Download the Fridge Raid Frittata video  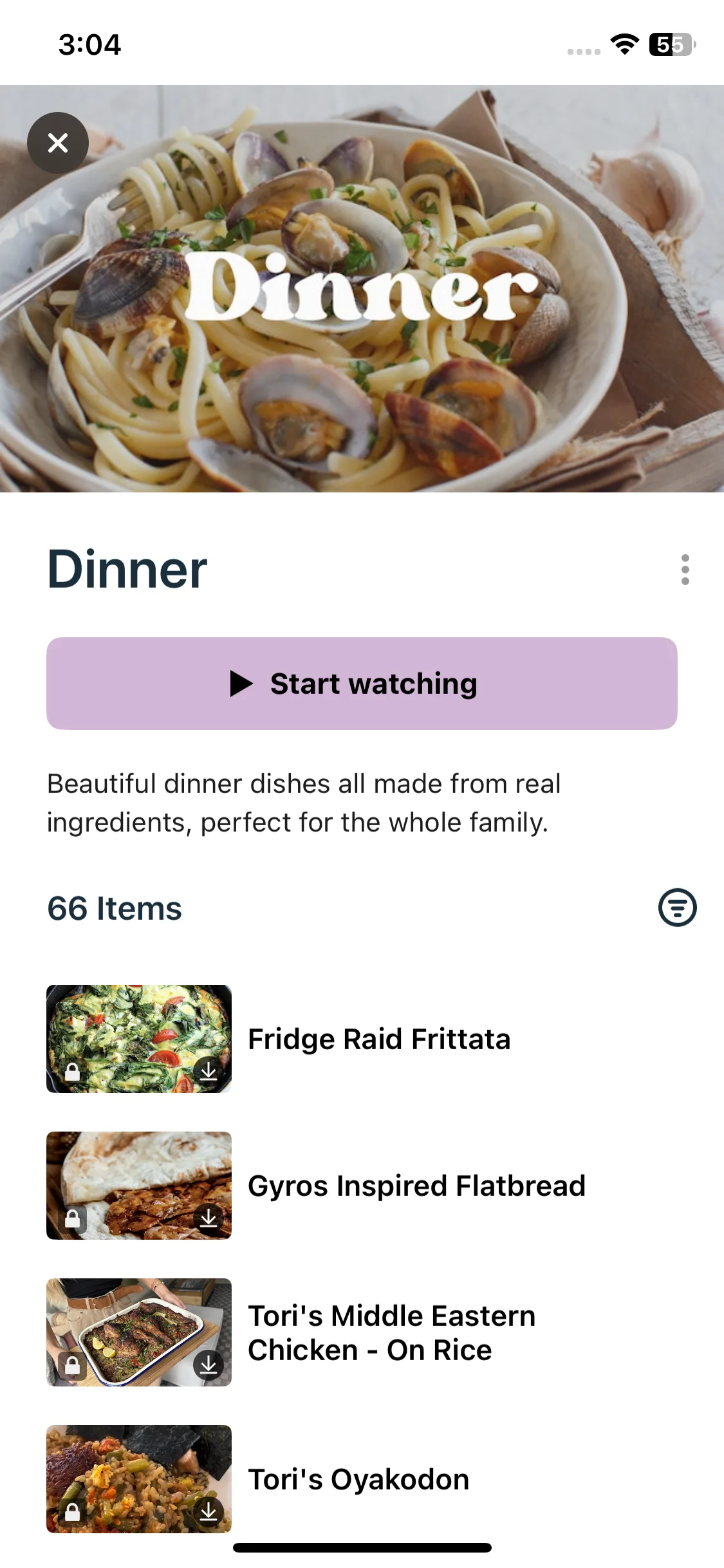[209, 1071]
